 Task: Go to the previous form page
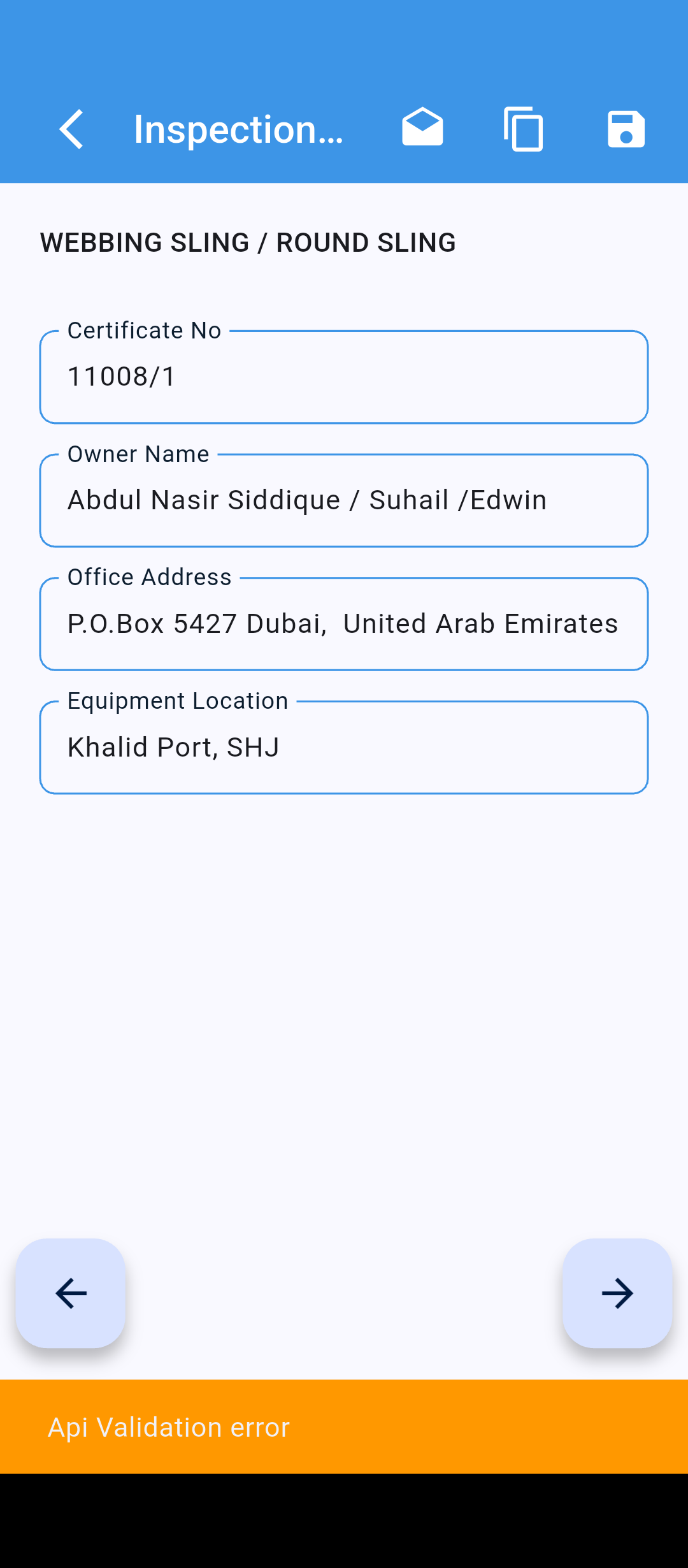click(x=71, y=1293)
